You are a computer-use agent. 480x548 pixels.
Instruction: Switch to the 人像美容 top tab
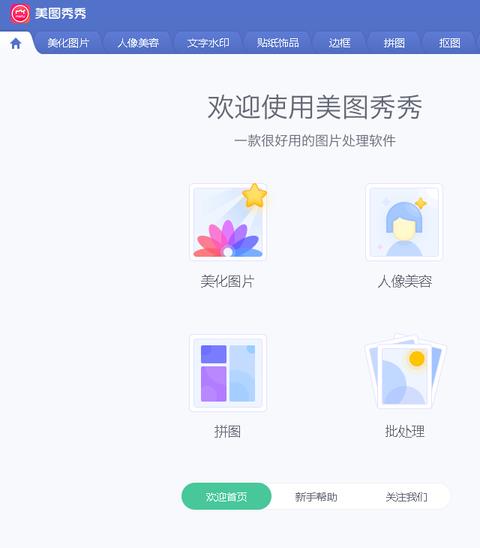coord(138,43)
